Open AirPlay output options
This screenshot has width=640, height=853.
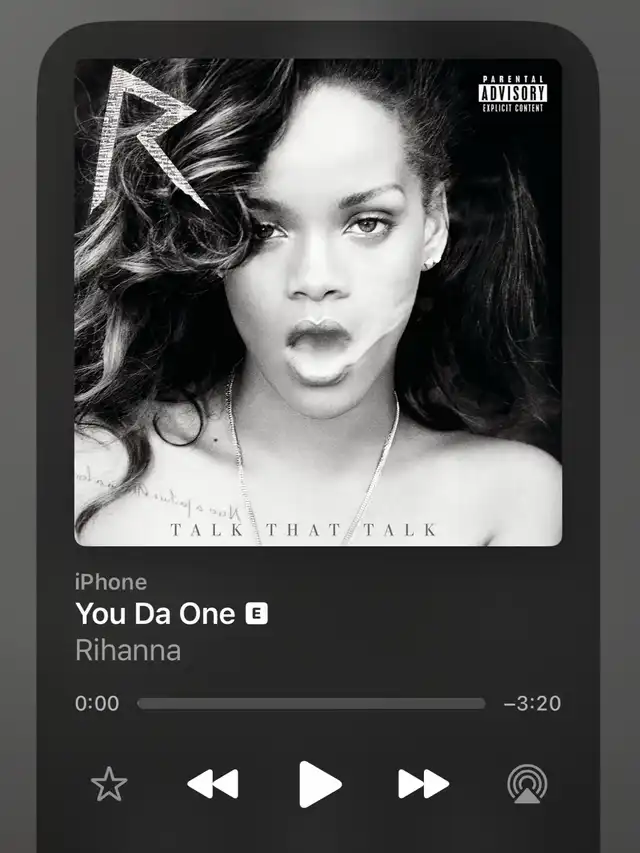tap(527, 784)
